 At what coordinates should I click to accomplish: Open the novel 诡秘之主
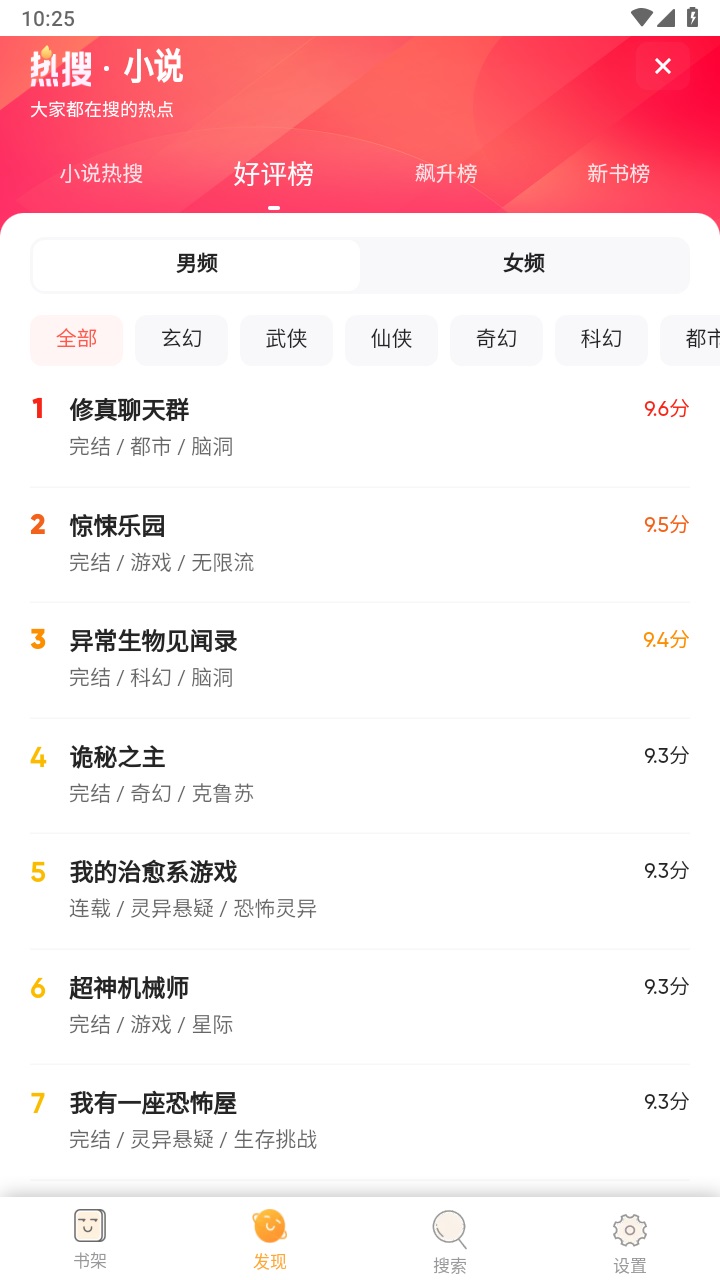click(x=116, y=757)
